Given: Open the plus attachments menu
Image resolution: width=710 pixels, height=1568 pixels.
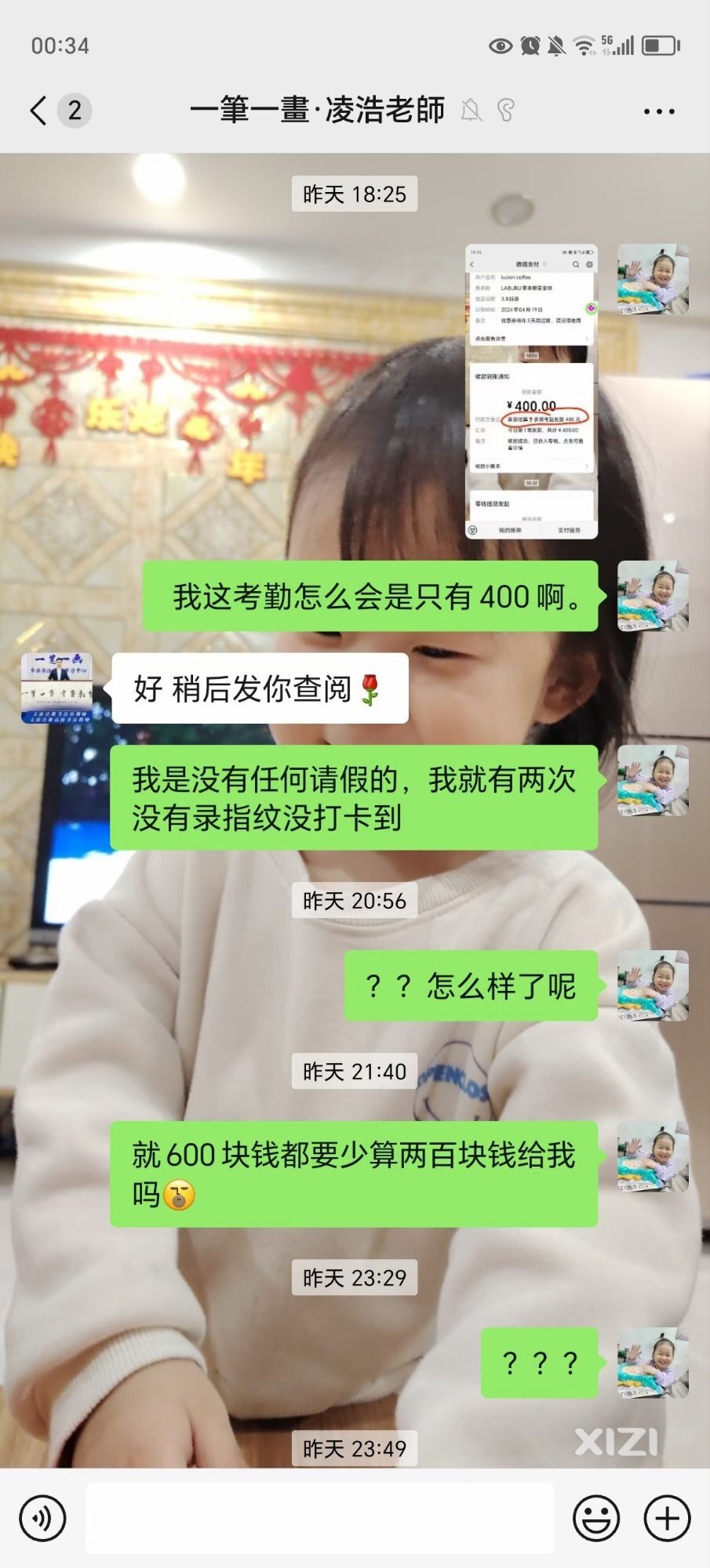Looking at the screenshot, I should pos(667,1518).
